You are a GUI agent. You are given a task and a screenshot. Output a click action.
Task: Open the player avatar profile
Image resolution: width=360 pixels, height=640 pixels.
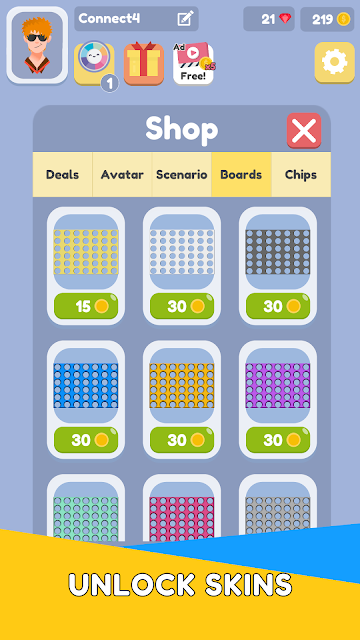[x=37, y=45]
